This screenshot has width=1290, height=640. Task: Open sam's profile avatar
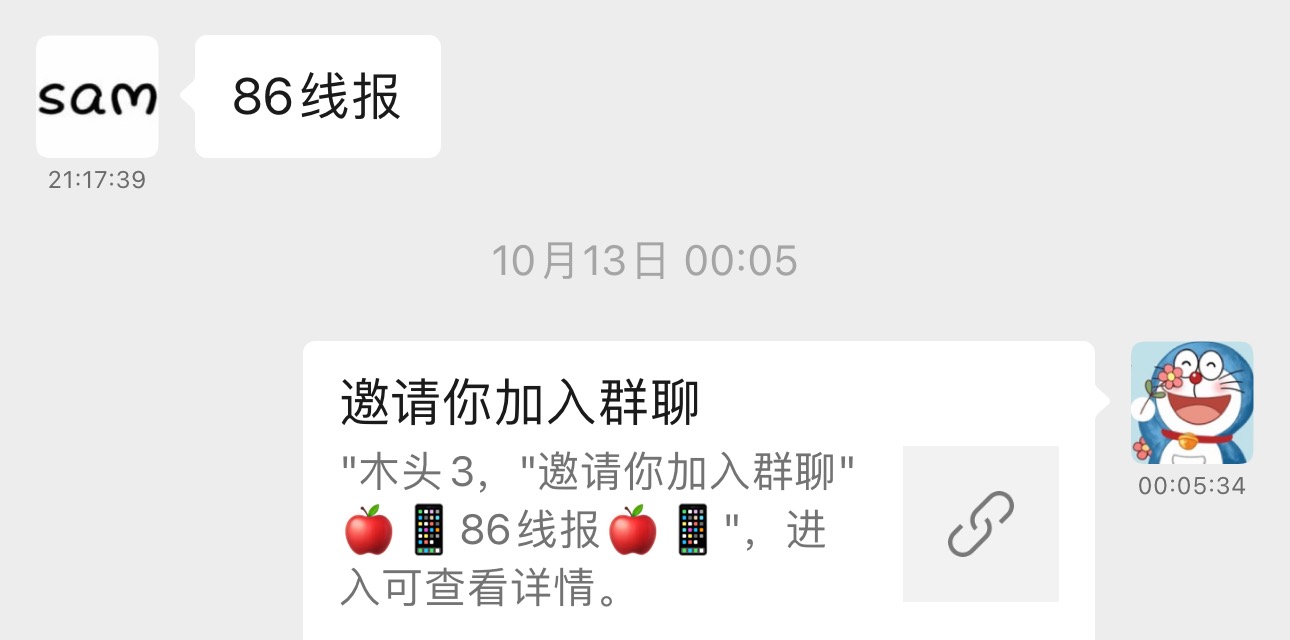(97, 97)
